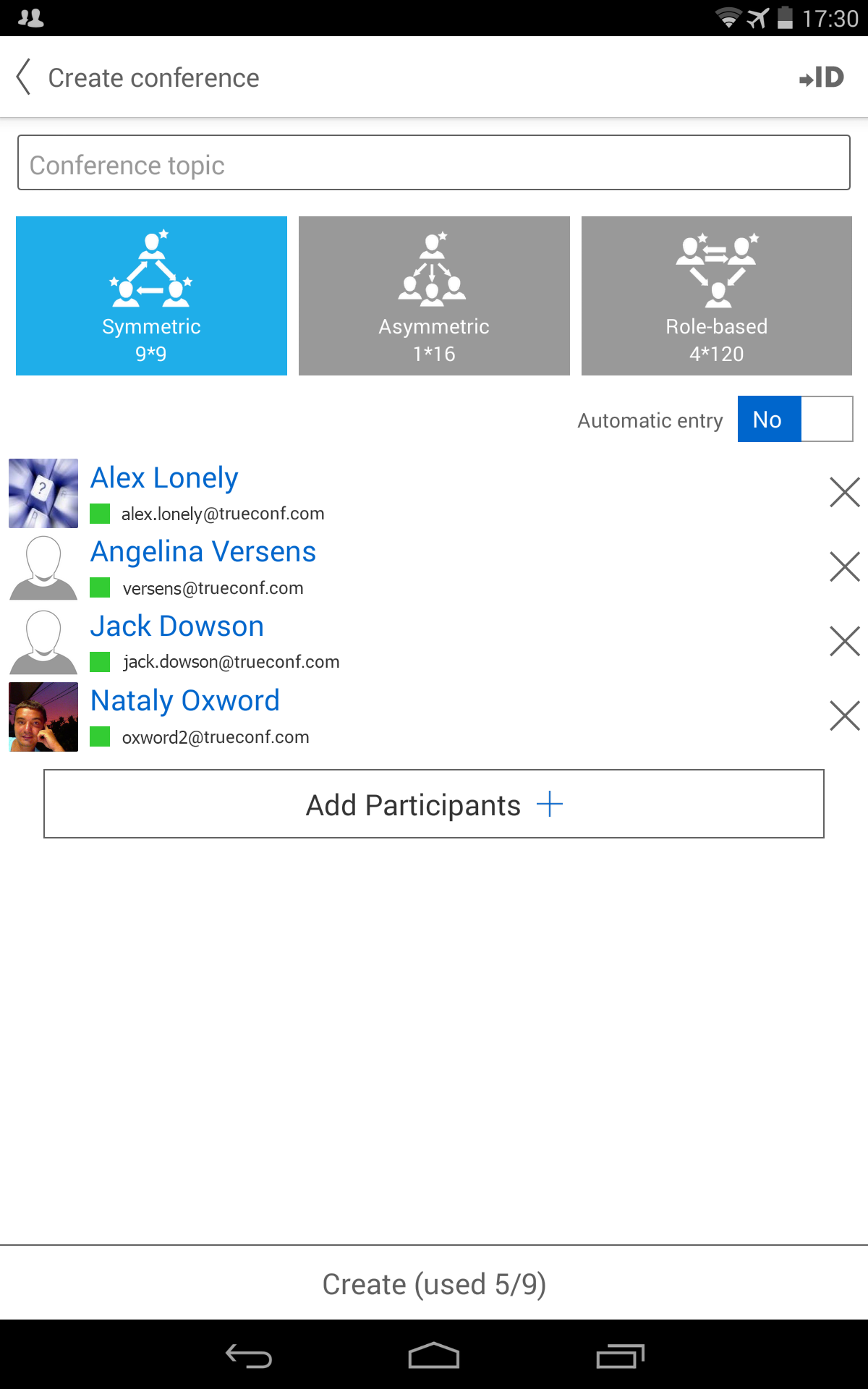
Task: Open Nataly Oxword's contact entry
Action: tap(412, 717)
